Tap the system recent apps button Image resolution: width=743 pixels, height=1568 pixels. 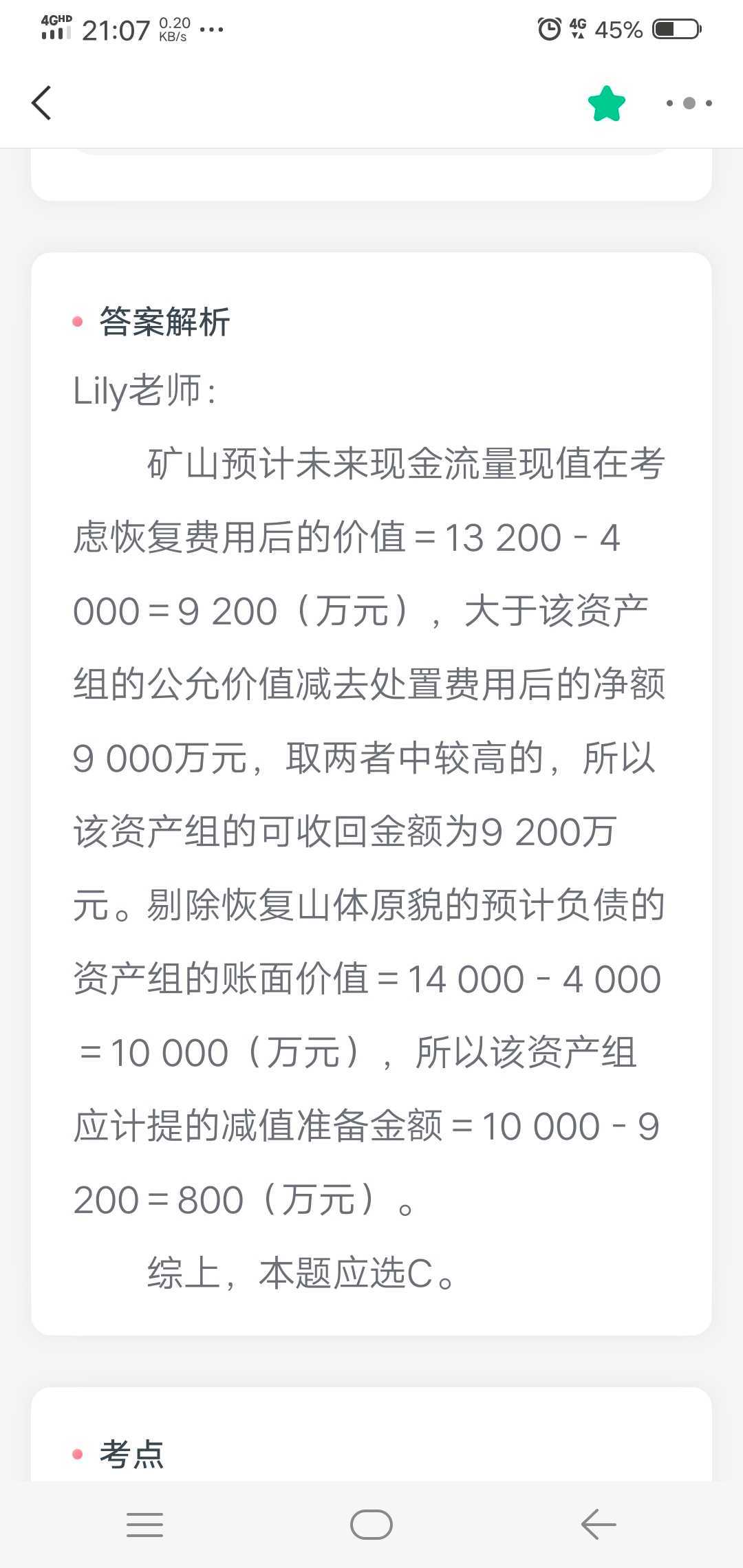(x=145, y=1525)
